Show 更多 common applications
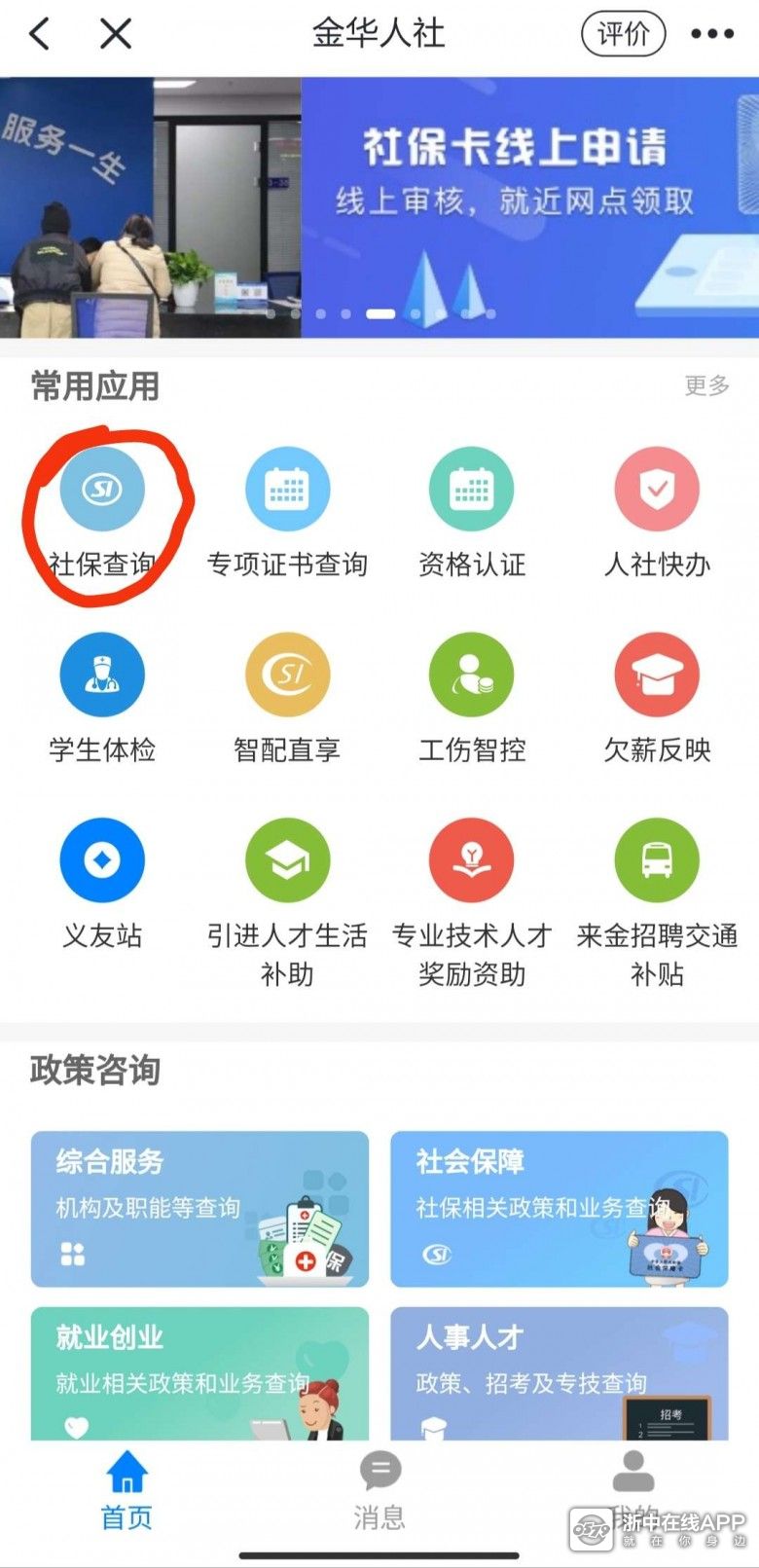 tap(706, 386)
